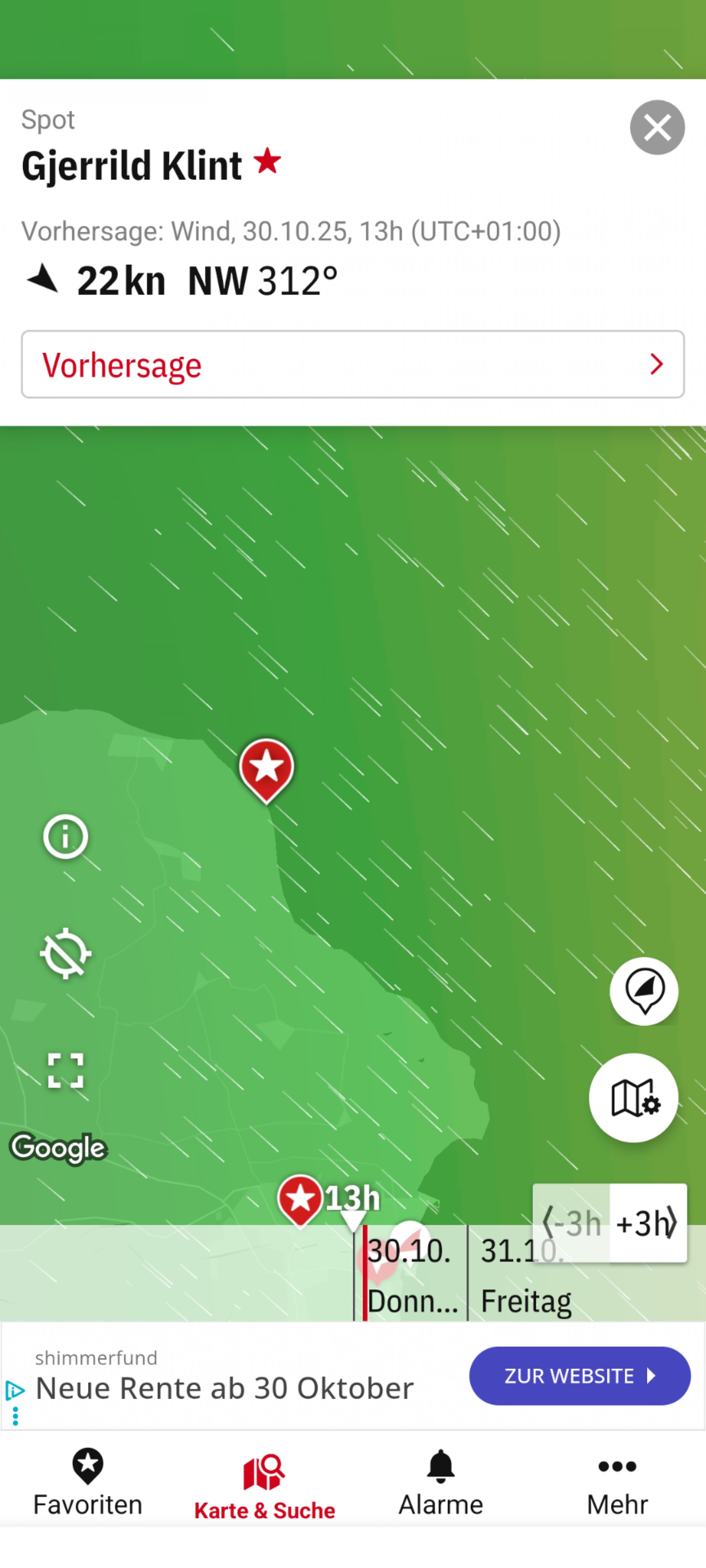Open the Vorhersage forecast details
This screenshot has height=1568, width=706.
click(353, 365)
